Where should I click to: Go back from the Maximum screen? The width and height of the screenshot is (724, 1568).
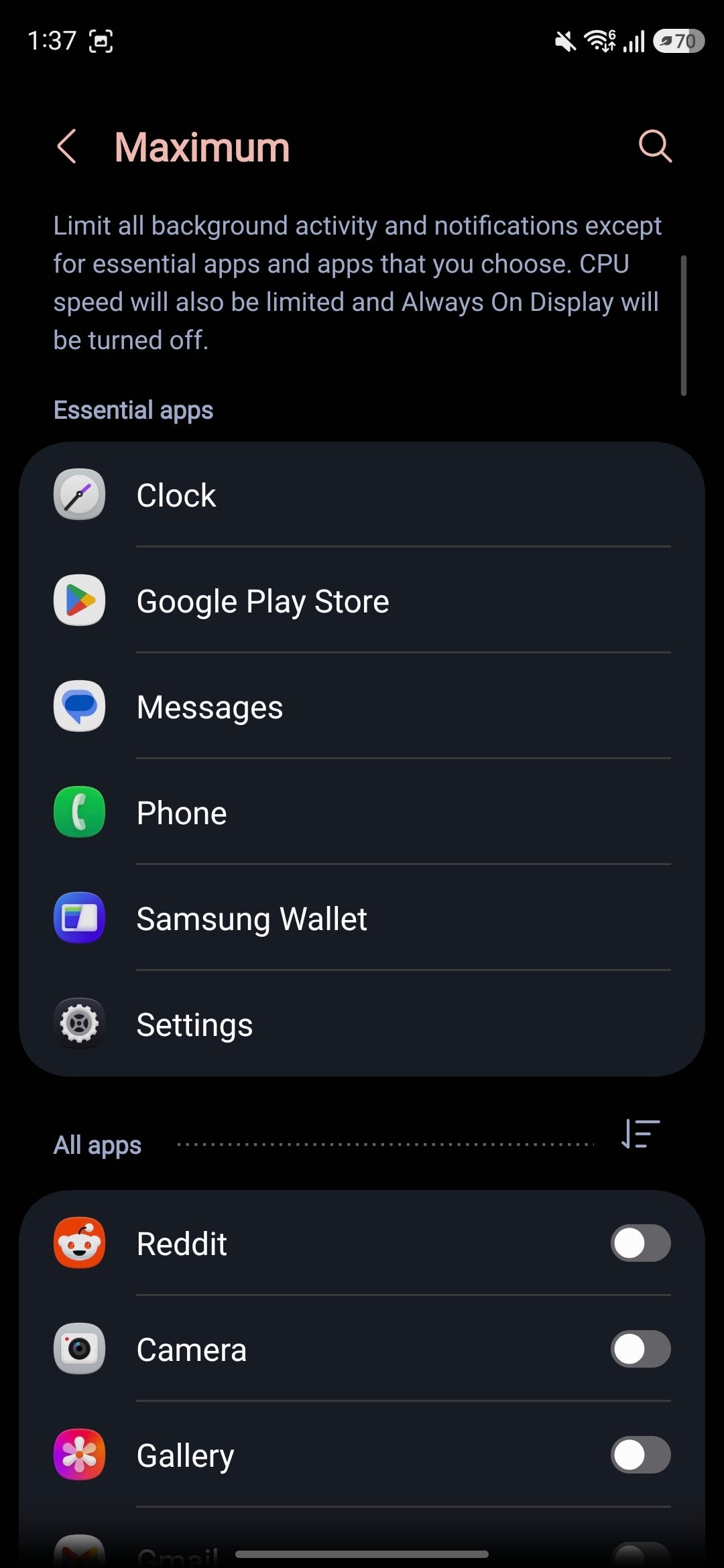click(67, 146)
